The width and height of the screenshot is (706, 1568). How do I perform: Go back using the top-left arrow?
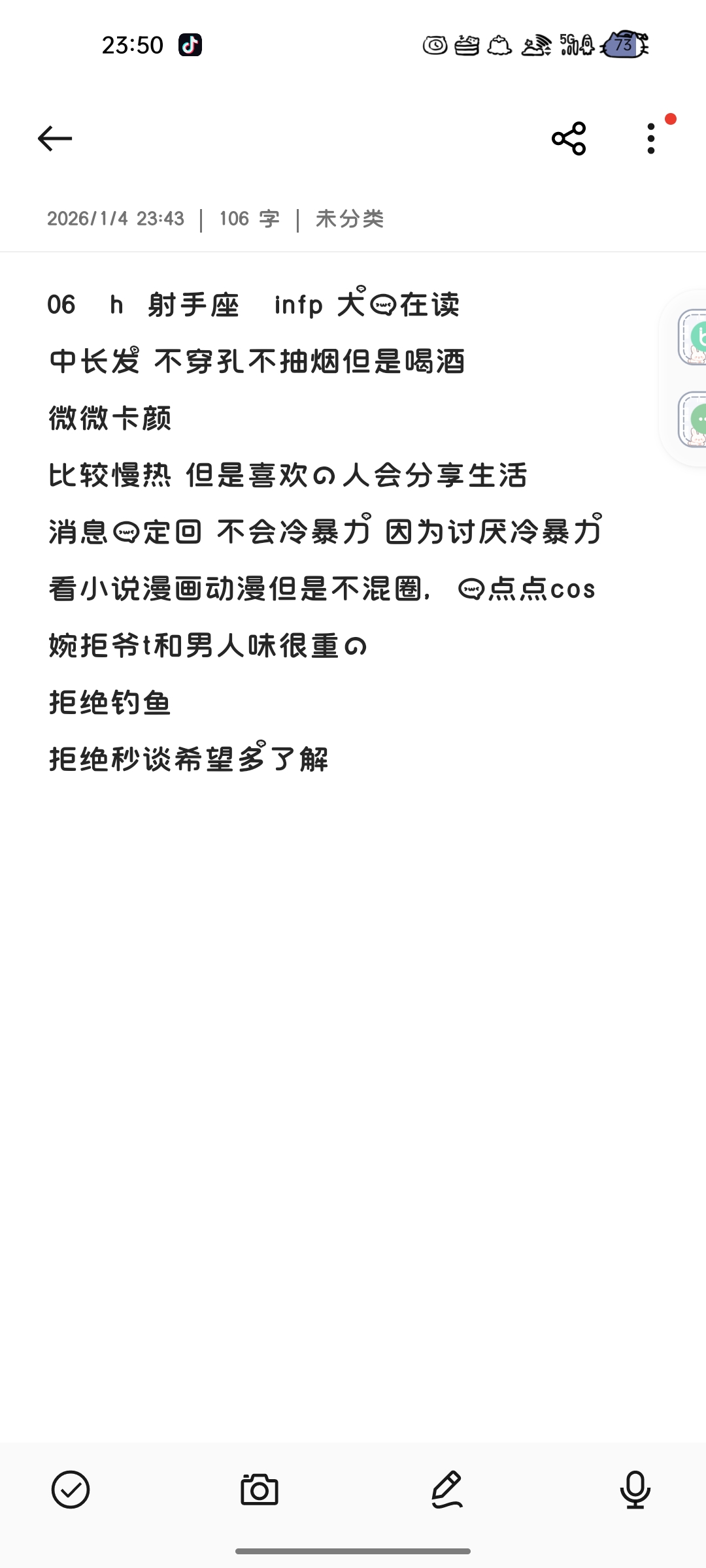(x=55, y=139)
